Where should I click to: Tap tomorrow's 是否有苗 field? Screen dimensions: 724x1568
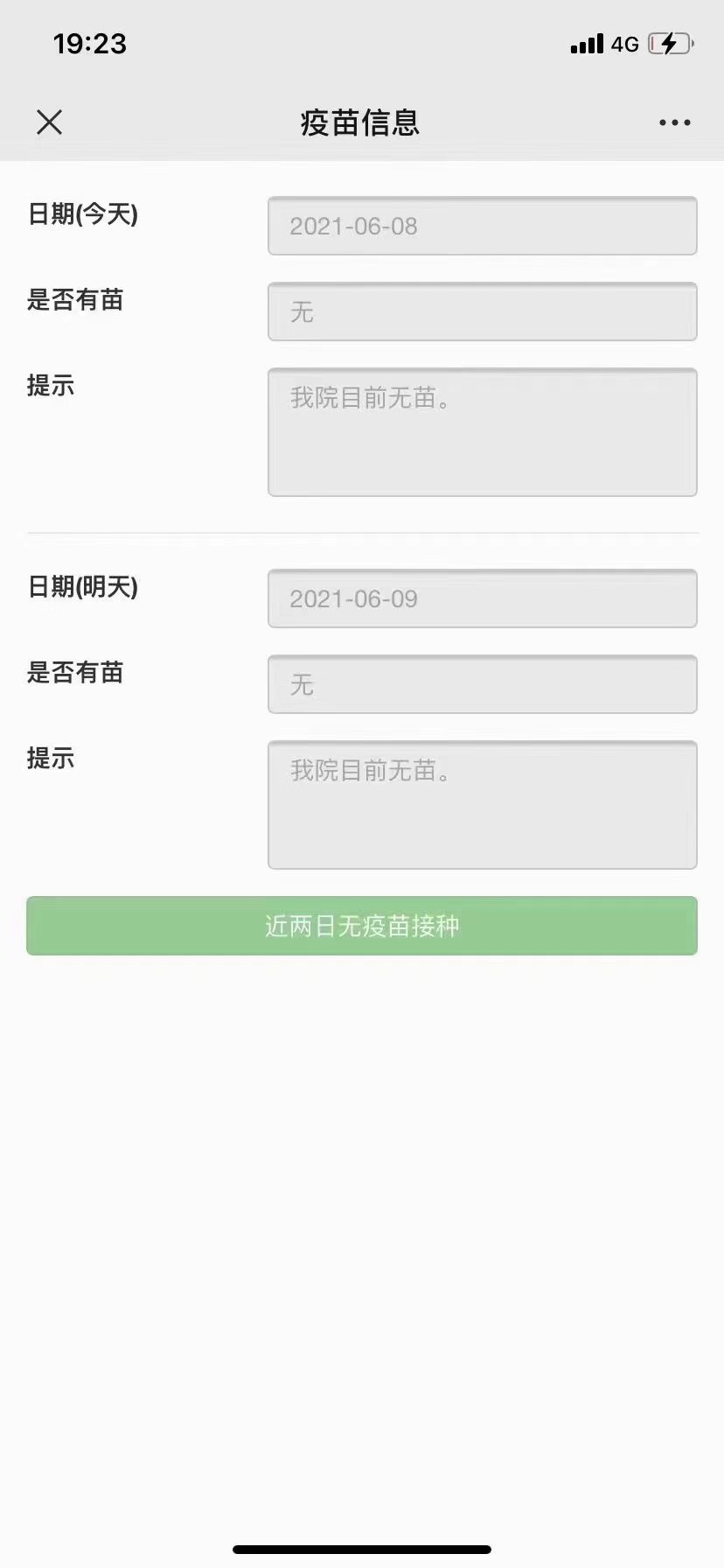tap(482, 685)
